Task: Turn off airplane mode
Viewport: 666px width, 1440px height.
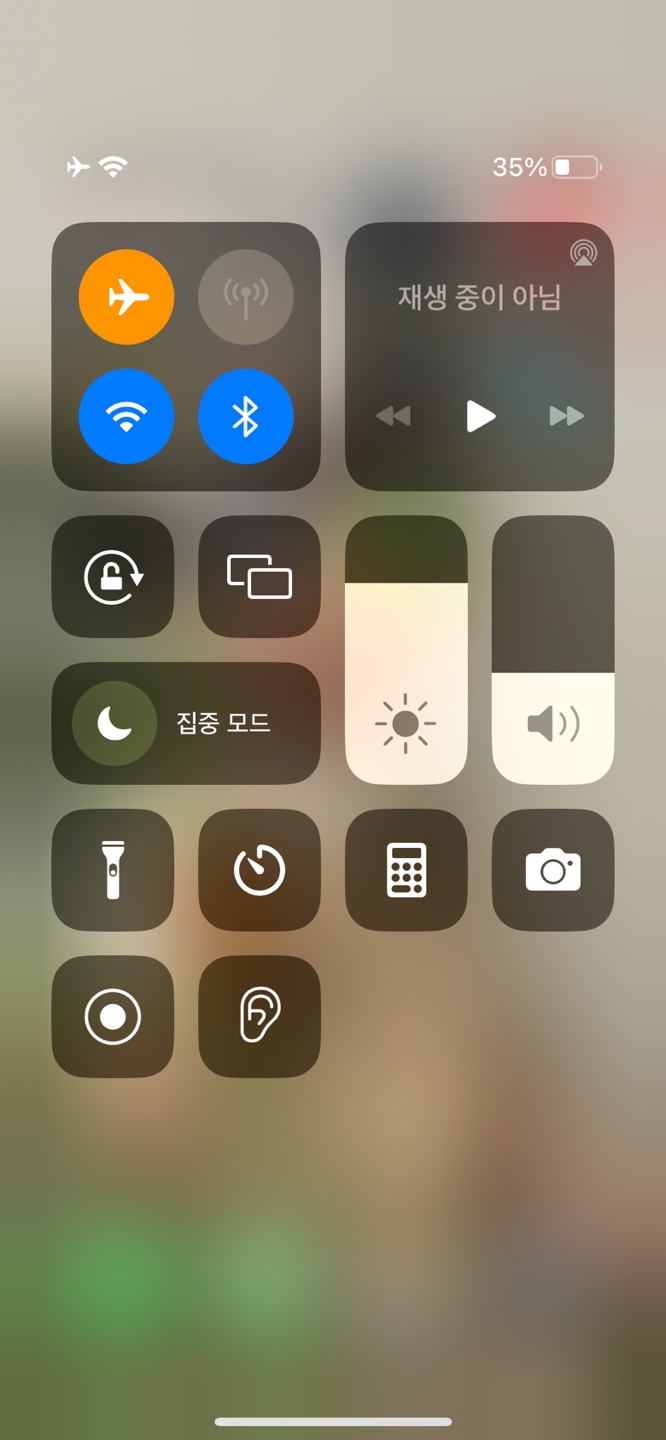Action: coord(126,297)
